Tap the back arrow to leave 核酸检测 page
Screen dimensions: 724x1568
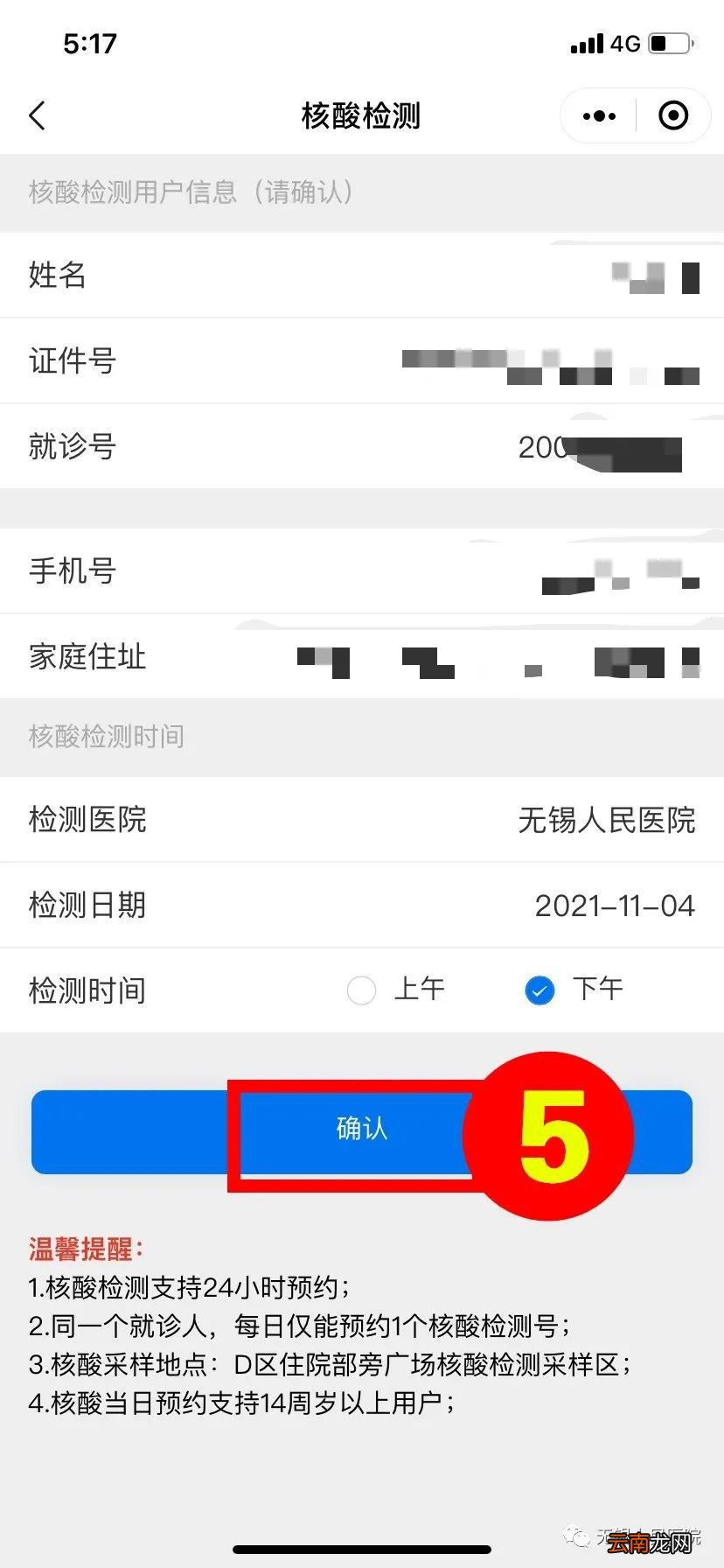click(37, 115)
